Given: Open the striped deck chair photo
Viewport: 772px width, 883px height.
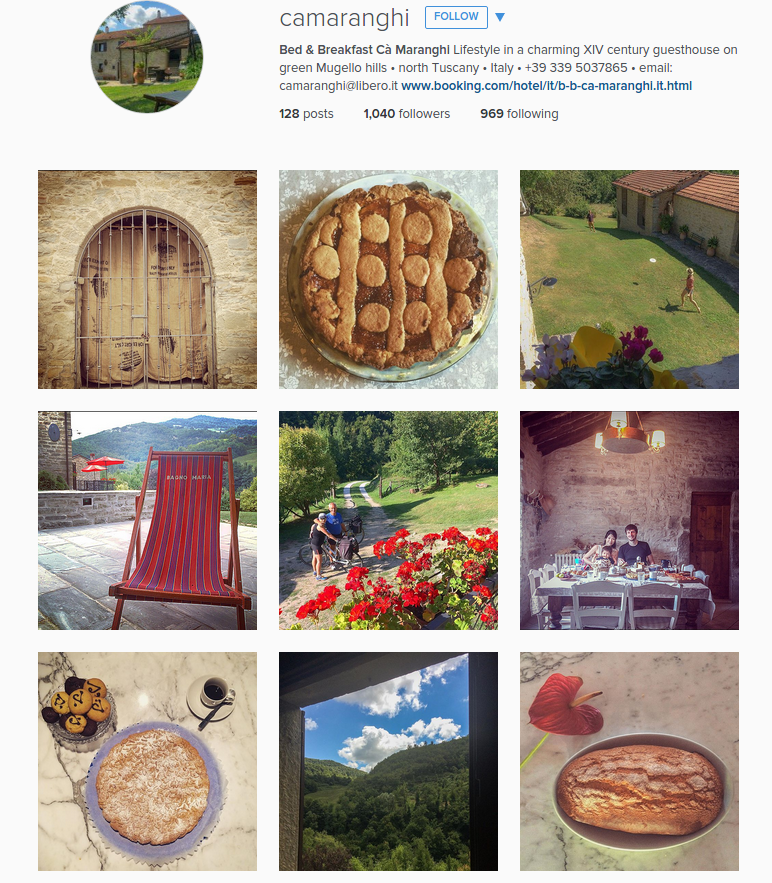Looking at the screenshot, I should [147, 520].
